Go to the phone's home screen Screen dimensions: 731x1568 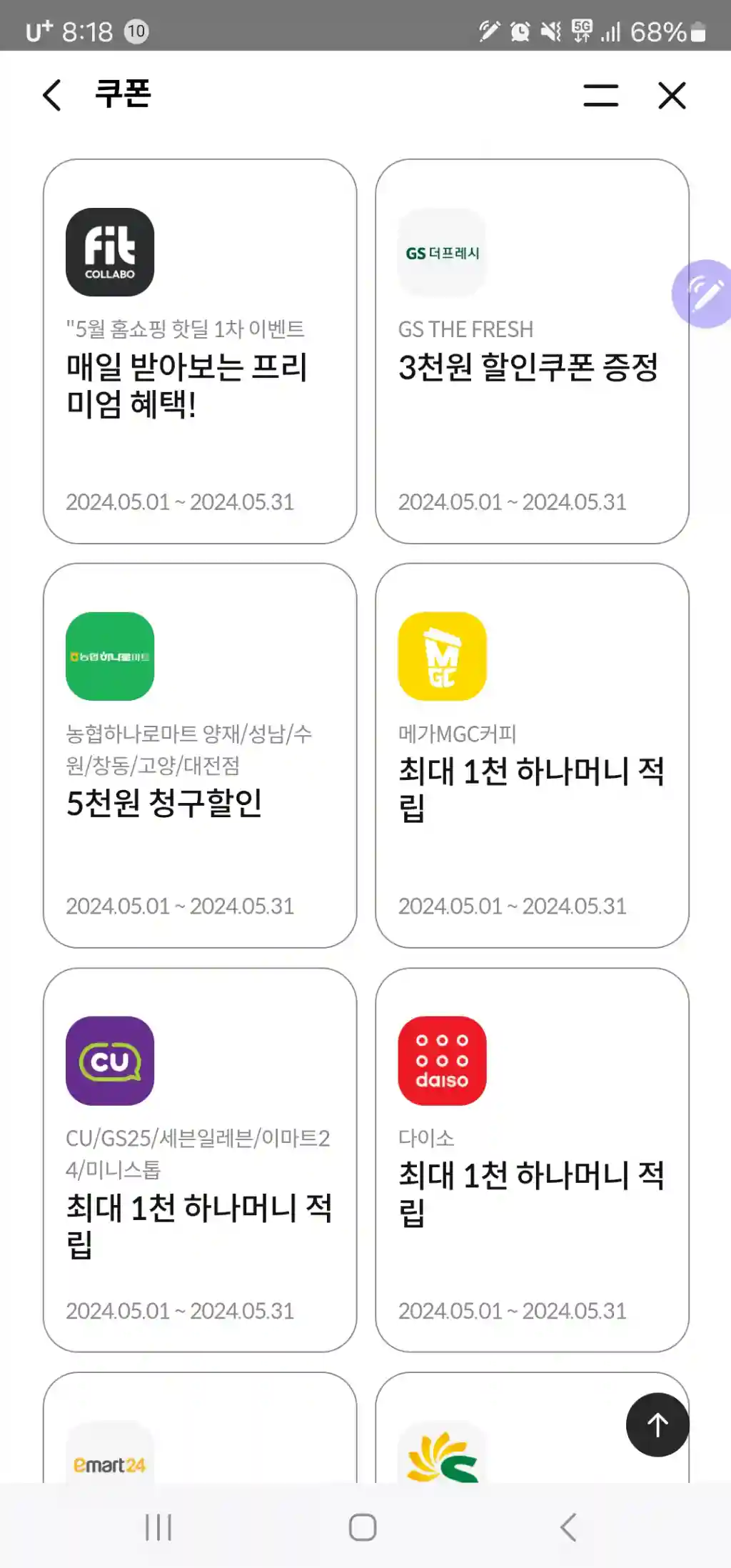tap(363, 1527)
